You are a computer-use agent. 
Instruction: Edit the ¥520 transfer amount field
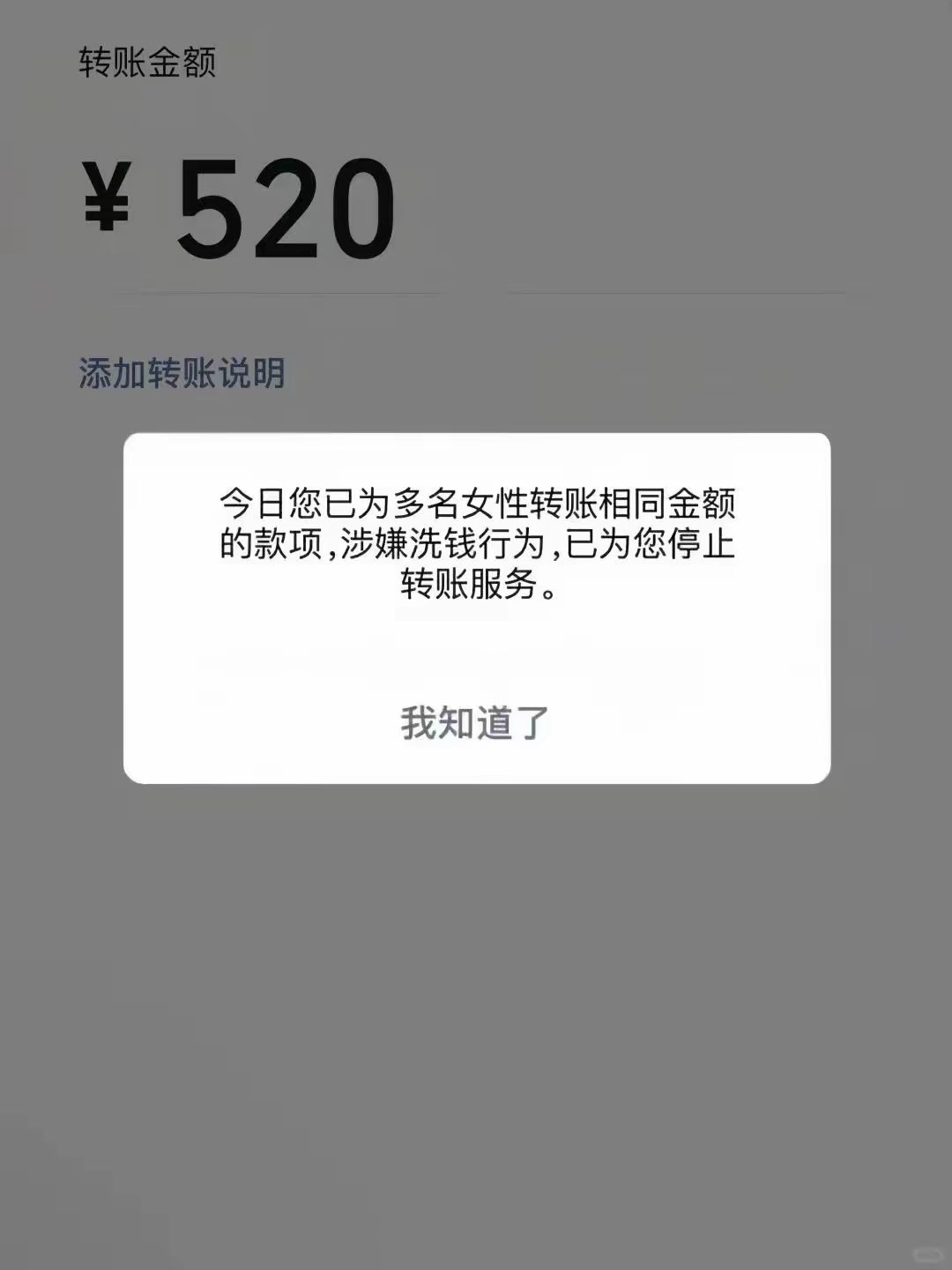(x=286, y=210)
